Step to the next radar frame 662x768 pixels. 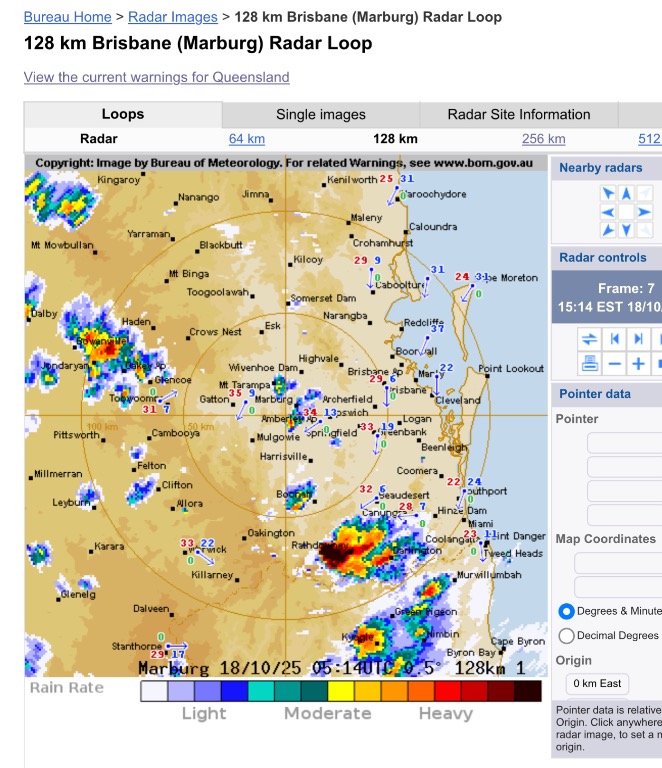(x=638, y=339)
